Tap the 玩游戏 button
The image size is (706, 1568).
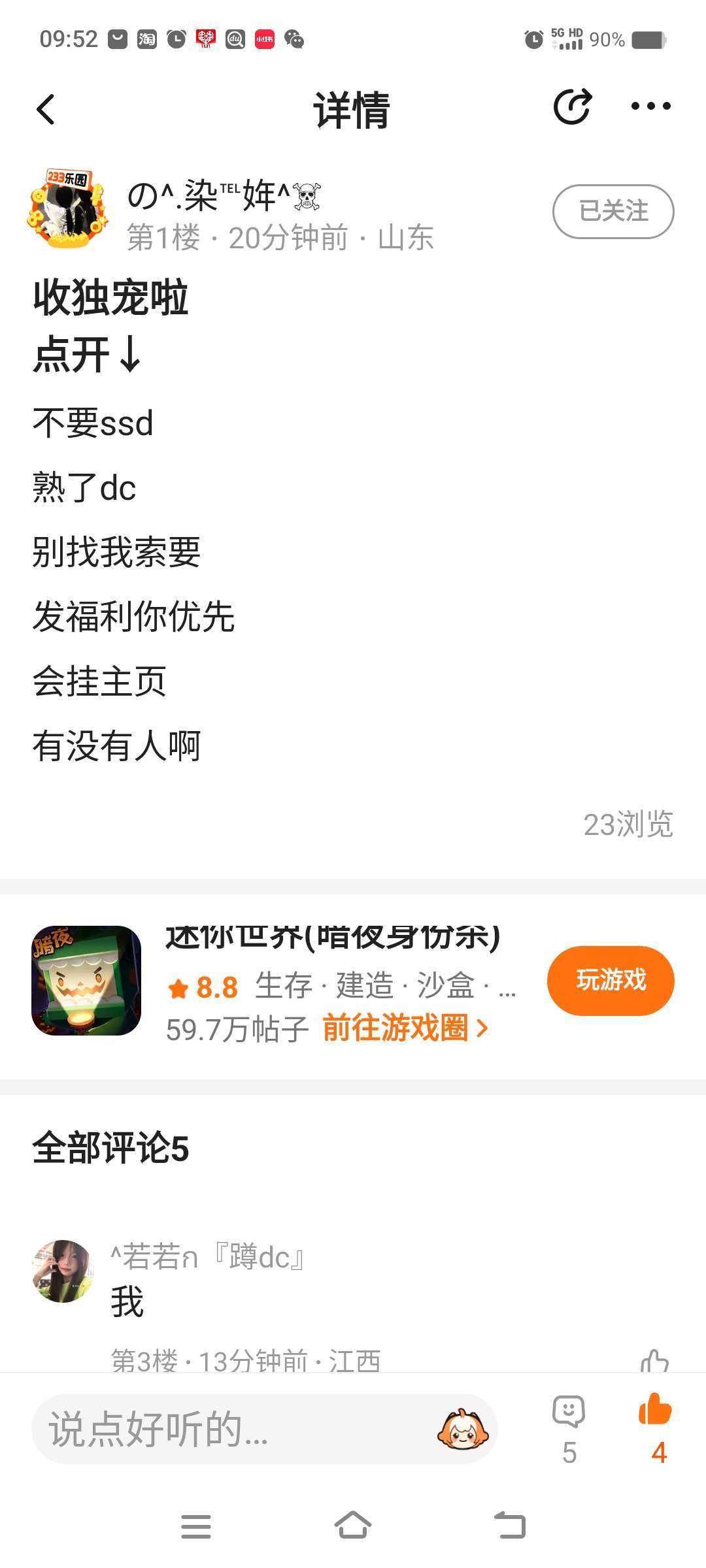[610, 980]
